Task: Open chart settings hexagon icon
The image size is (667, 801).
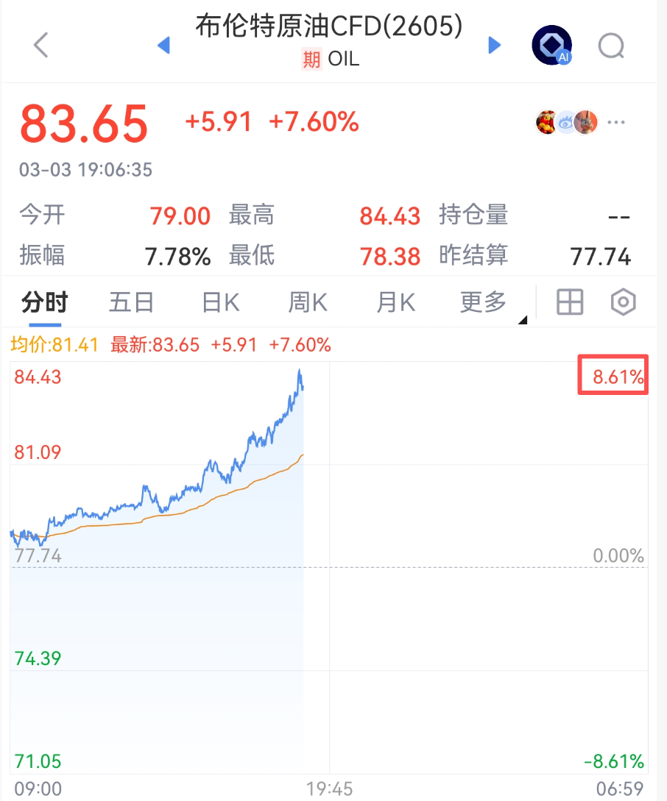Action: (x=623, y=302)
